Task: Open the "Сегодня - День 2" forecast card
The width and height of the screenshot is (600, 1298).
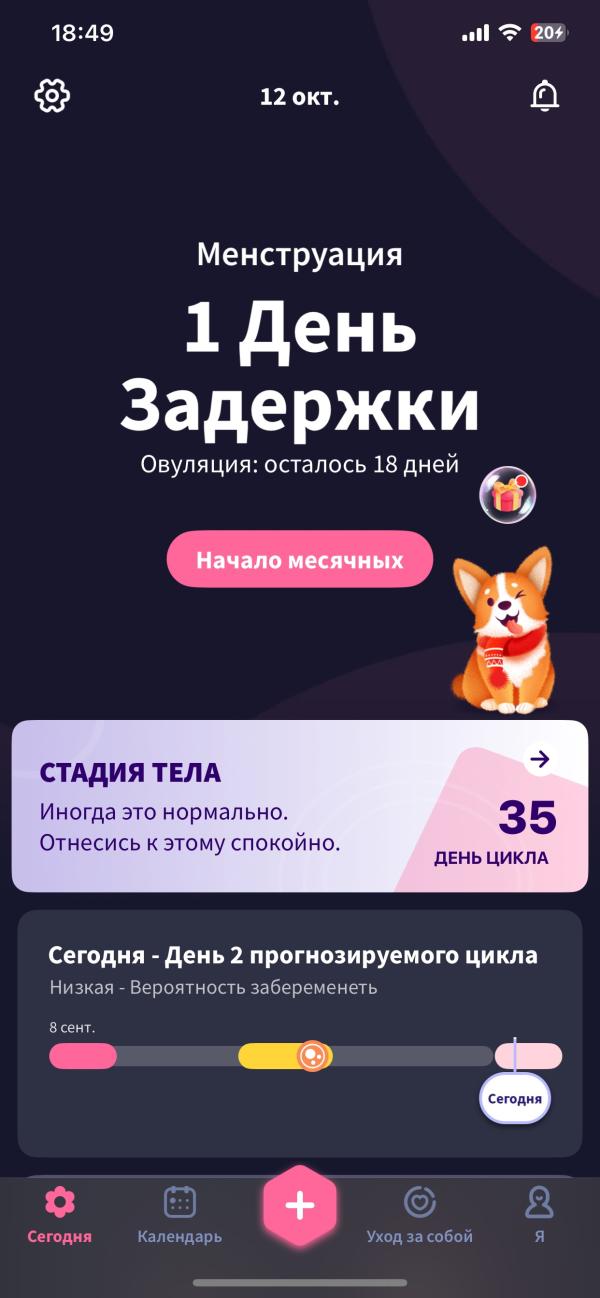Action: [x=300, y=1033]
